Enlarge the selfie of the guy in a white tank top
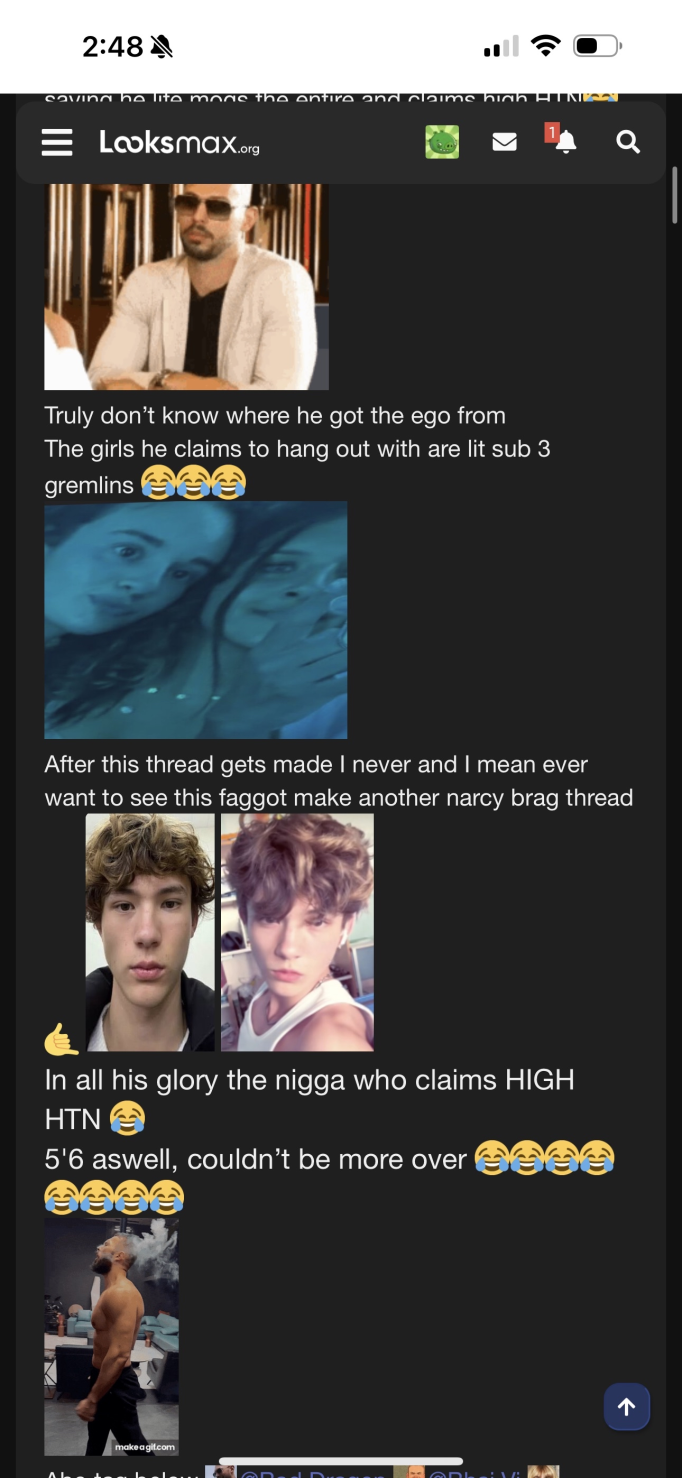This screenshot has height=1478, width=682. pyautogui.click(x=297, y=932)
